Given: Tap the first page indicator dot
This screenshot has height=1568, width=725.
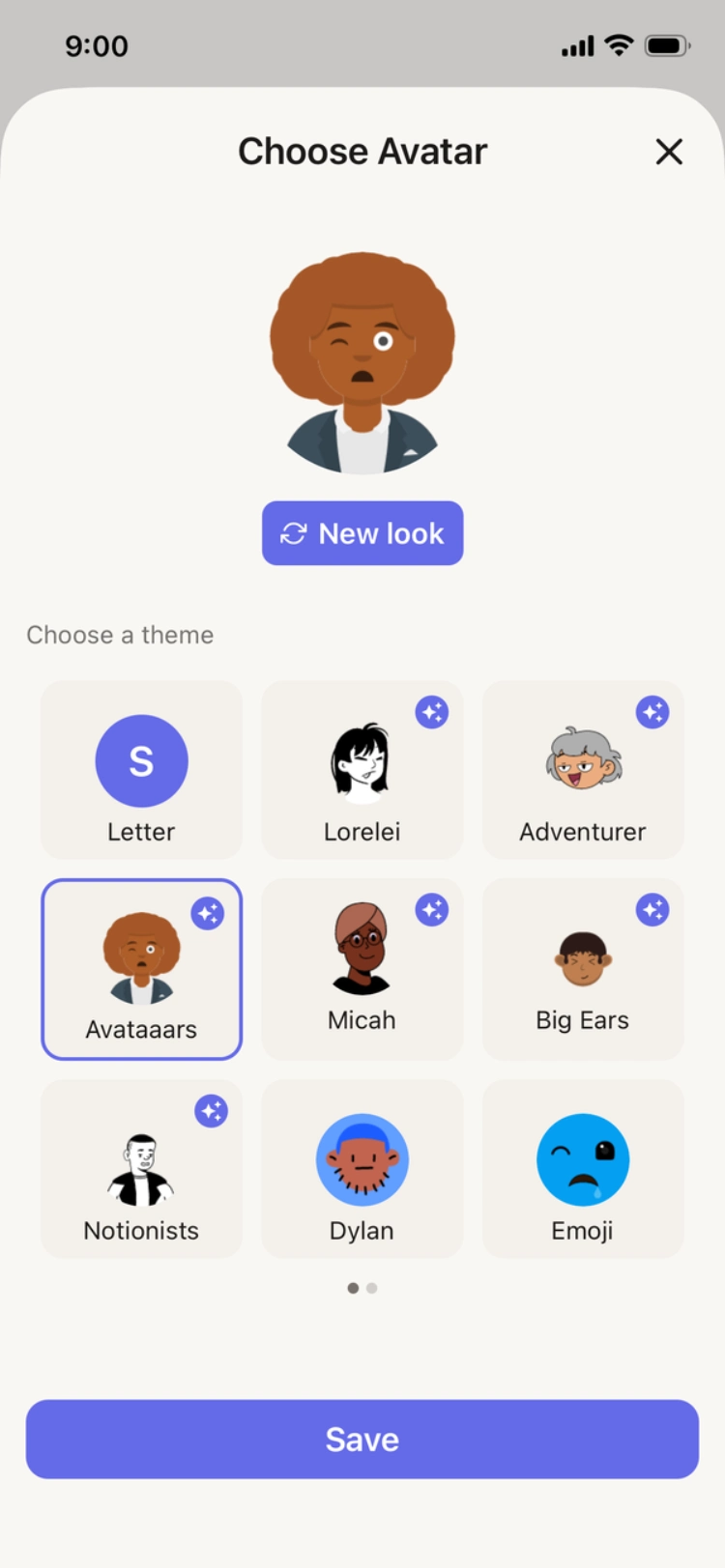Looking at the screenshot, I should pyautogui.click(x=353, y=1288).
